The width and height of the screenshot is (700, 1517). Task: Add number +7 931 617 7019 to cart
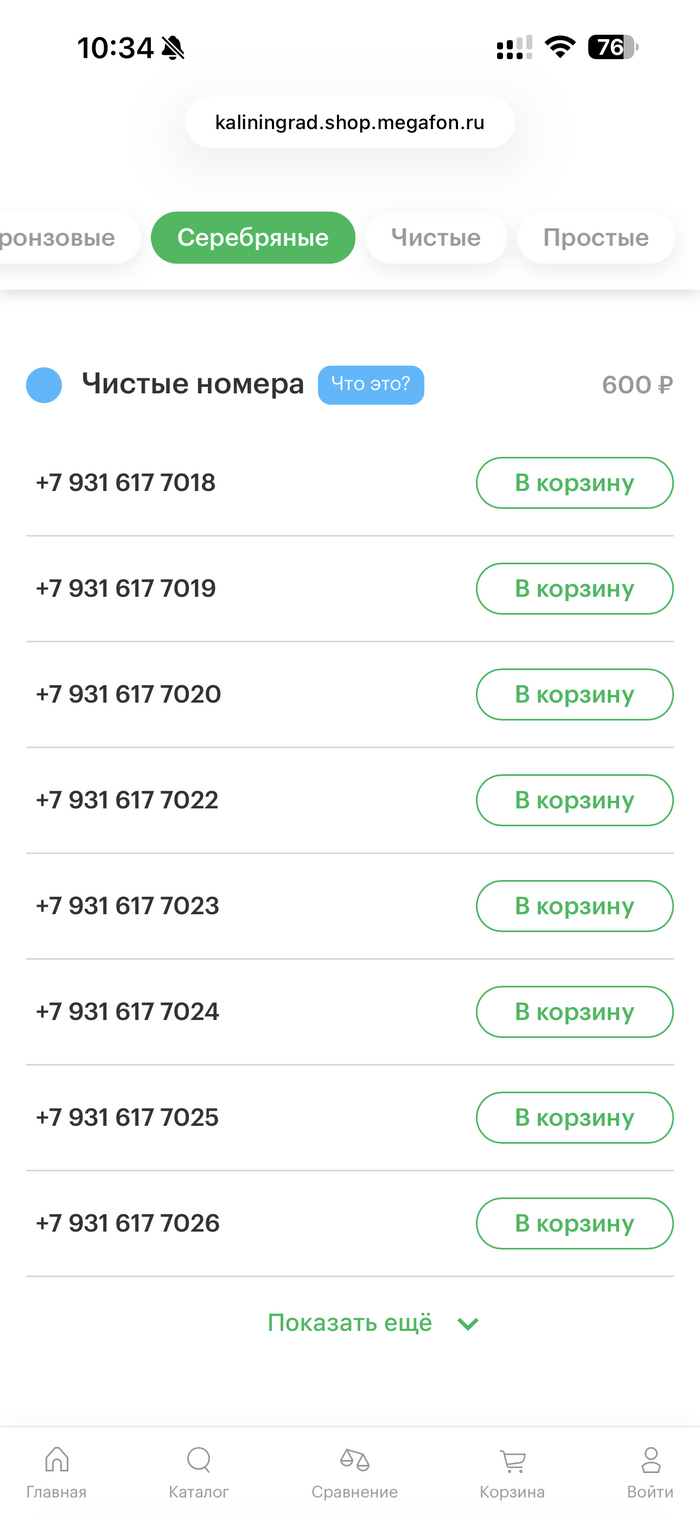pyautogui.click(x=574, y=589)
